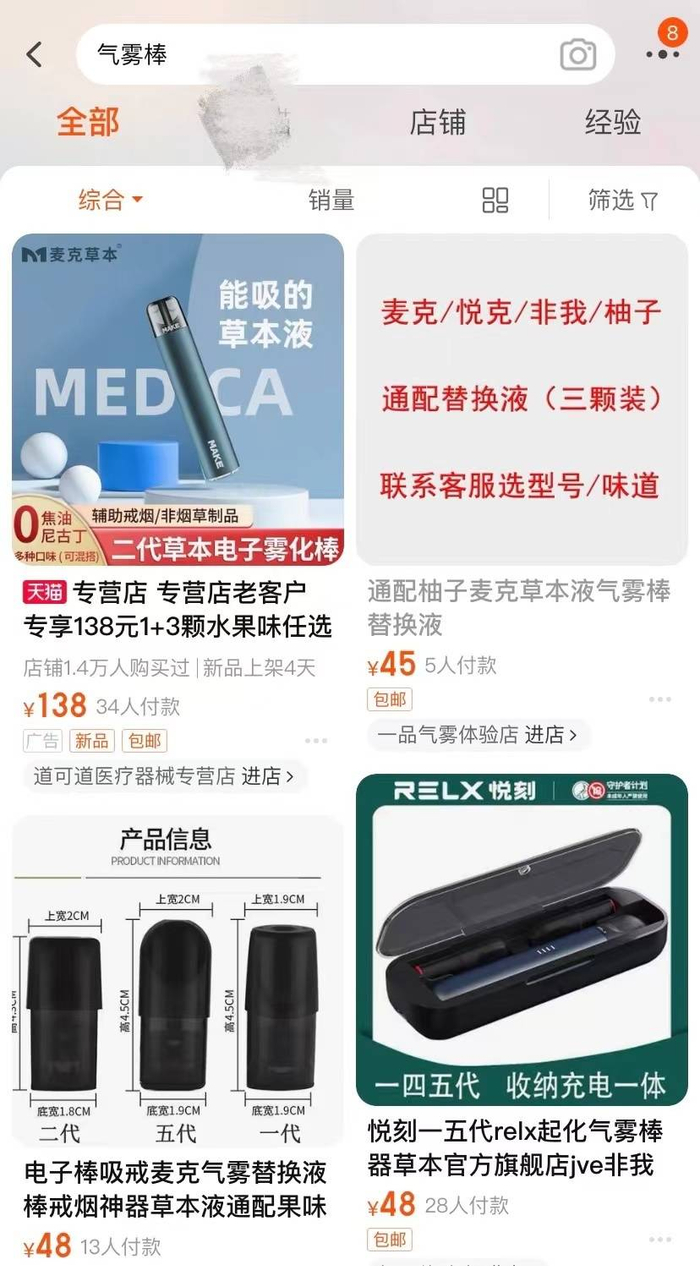The image size is (700, 1266).
Task: Open camera image search
Action: click(x=577, y=55)
